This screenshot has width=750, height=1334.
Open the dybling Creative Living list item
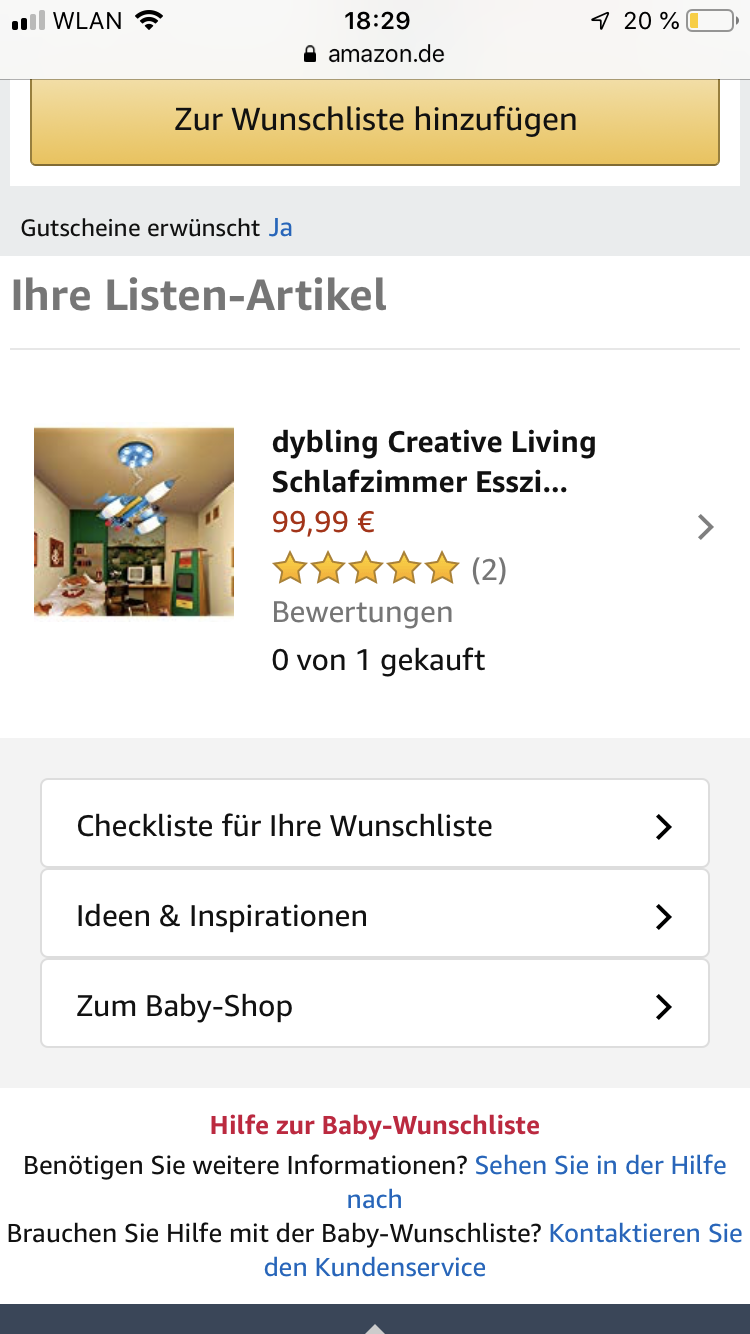375,527
